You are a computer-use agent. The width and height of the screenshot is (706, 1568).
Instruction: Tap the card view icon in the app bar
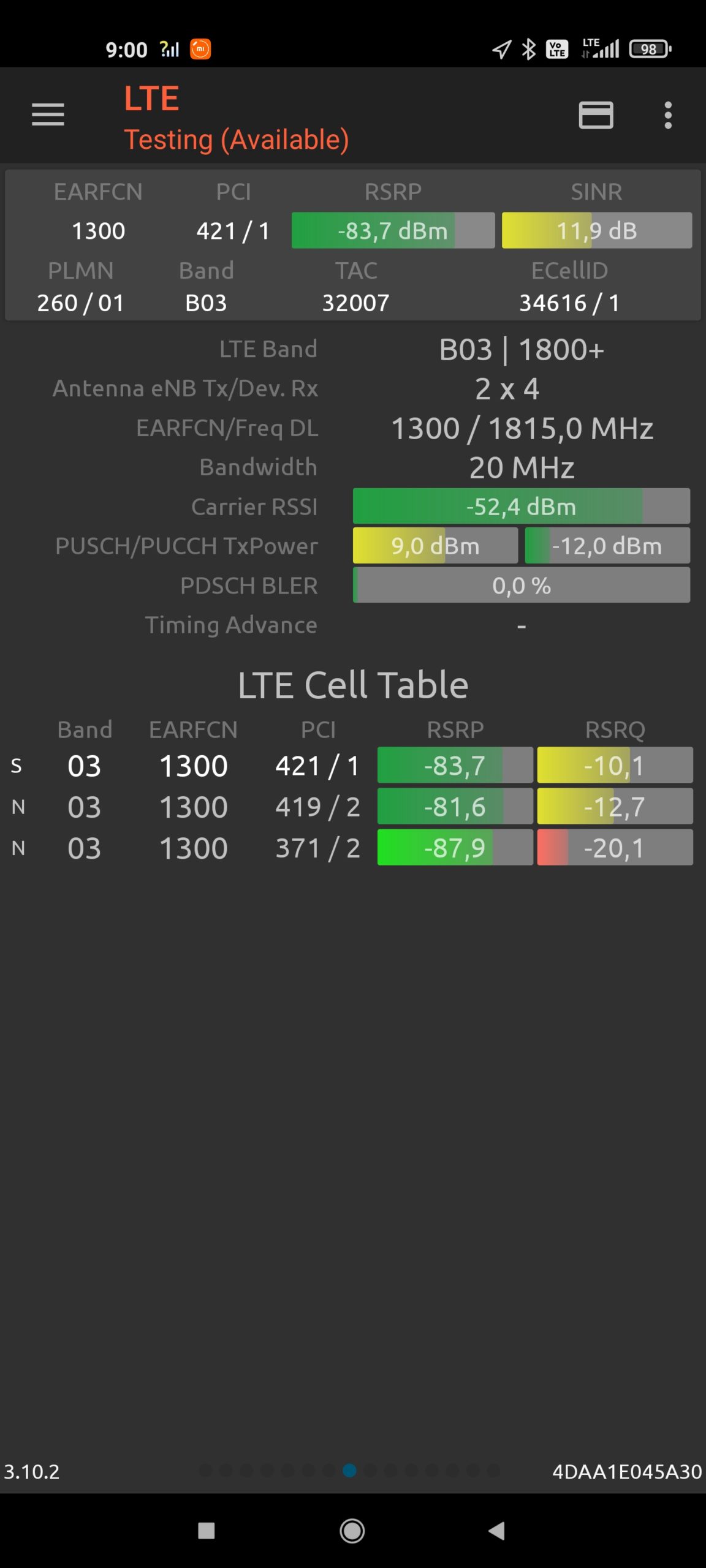click(x=596, y=115)
